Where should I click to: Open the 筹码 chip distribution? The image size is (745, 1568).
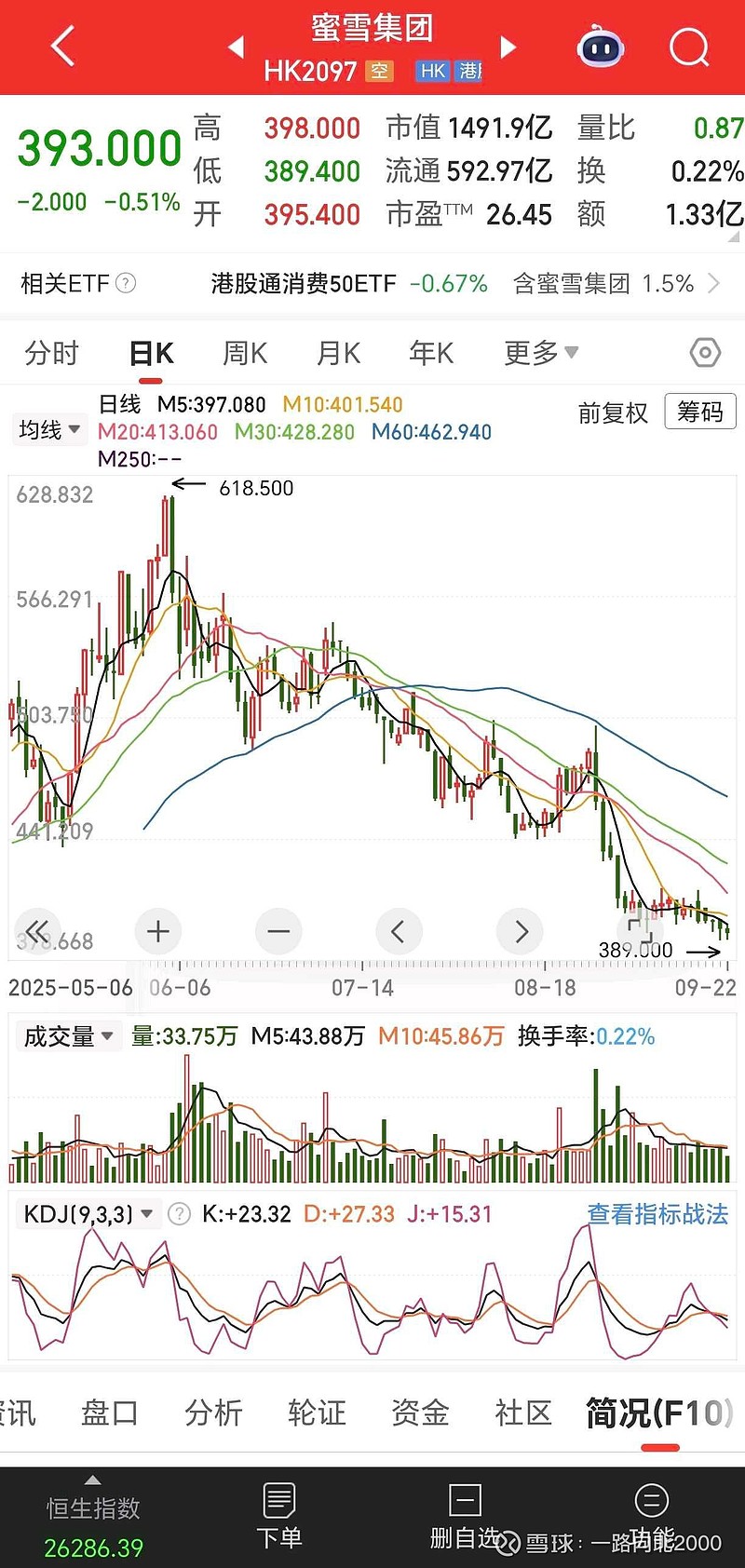pos(699,412)
